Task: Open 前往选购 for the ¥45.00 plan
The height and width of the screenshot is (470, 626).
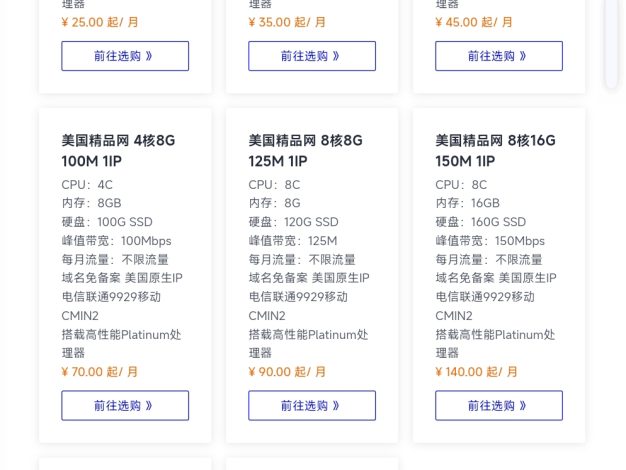Action: point(498,56)
